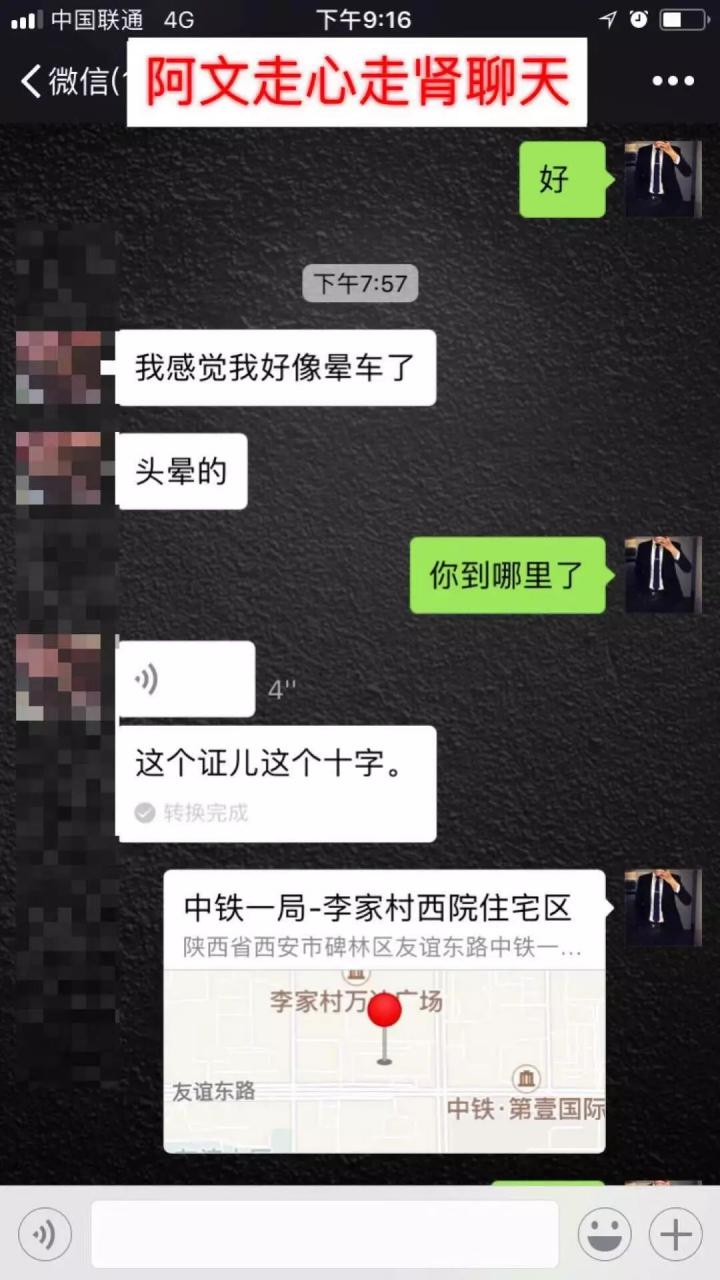Screen dimensions: 720x1280
Task: Play the 4-second voice message
Action: point(185,680)
